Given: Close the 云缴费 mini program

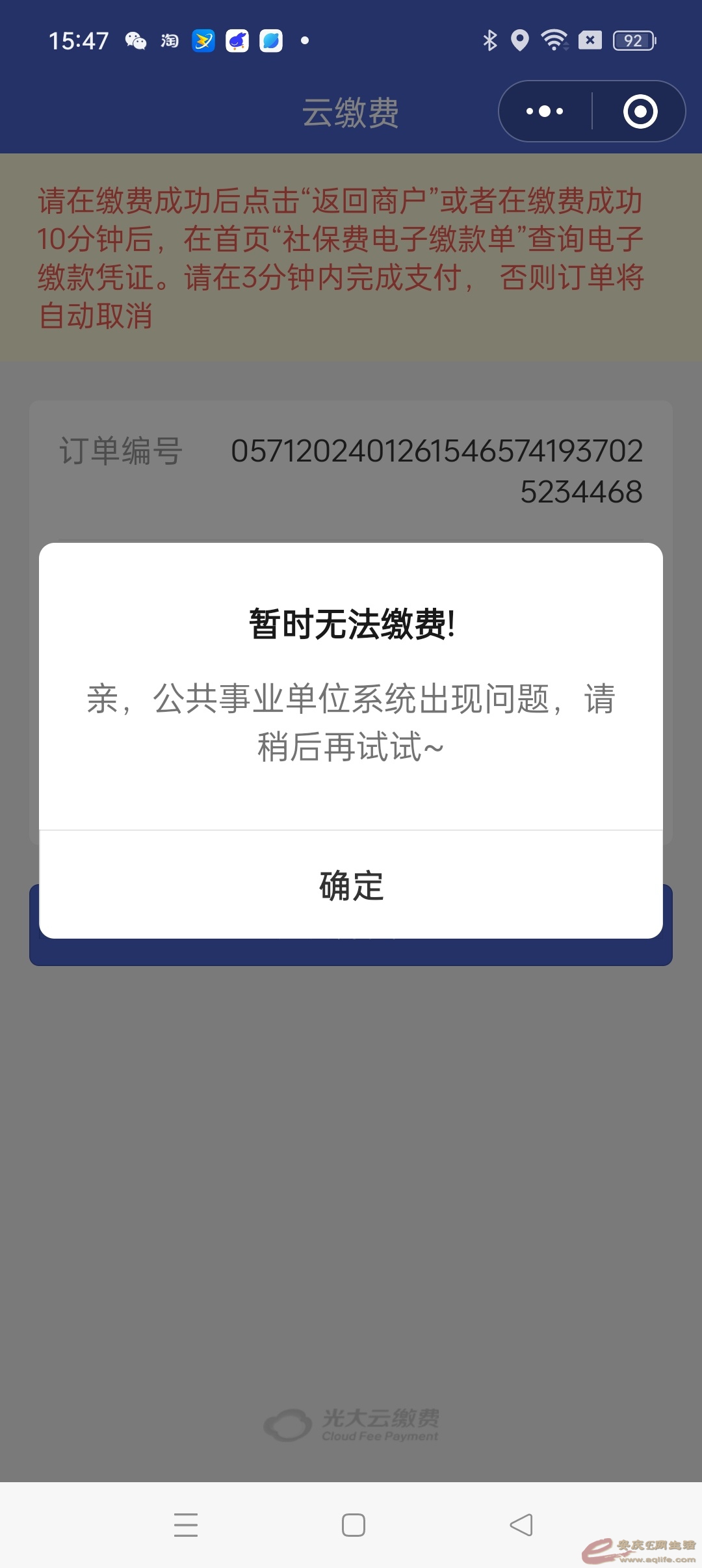Looking at the screenshot, I should click(640, 111).
